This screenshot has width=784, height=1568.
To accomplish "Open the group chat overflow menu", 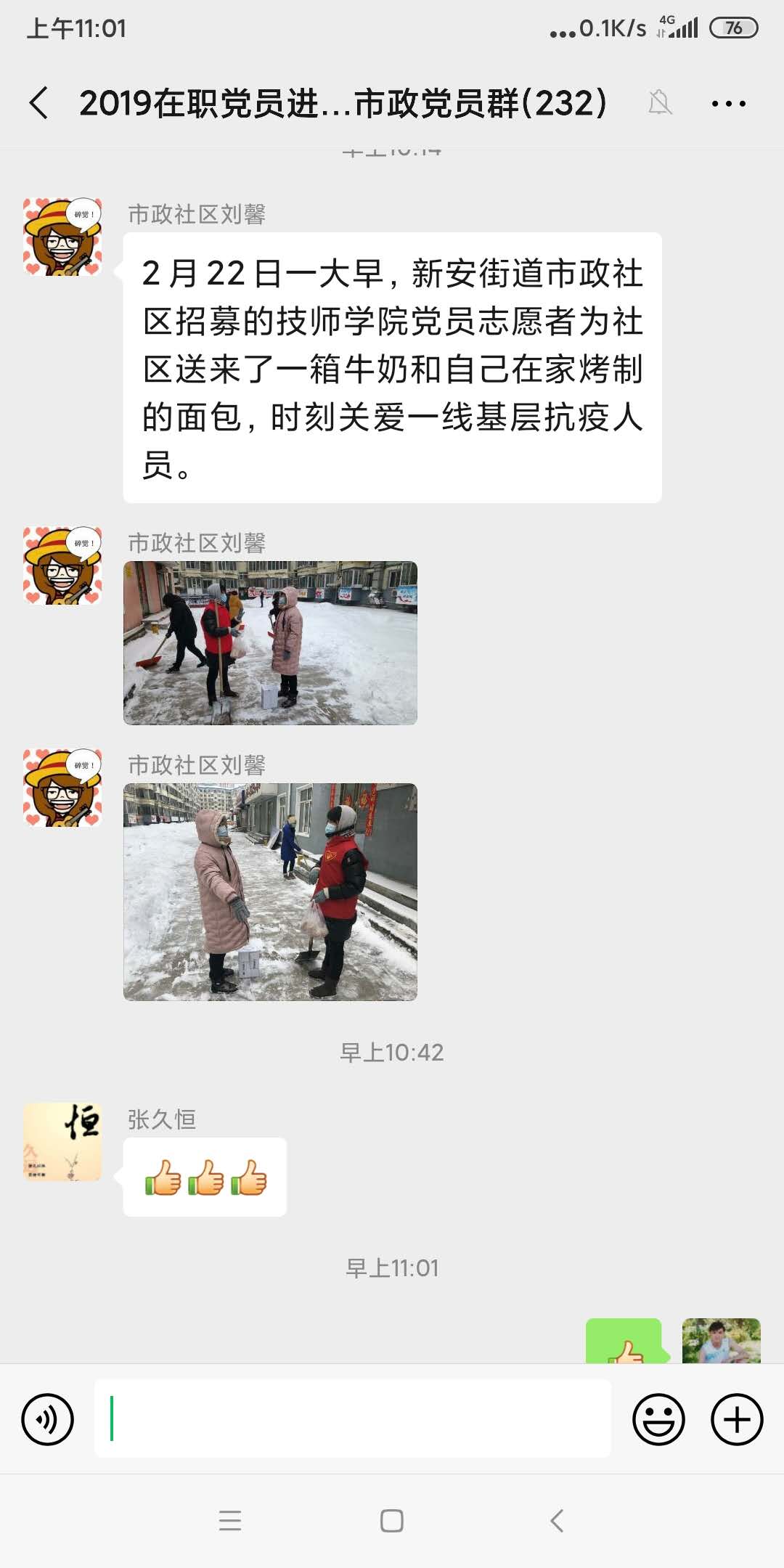I will click(x=728, y=103).
